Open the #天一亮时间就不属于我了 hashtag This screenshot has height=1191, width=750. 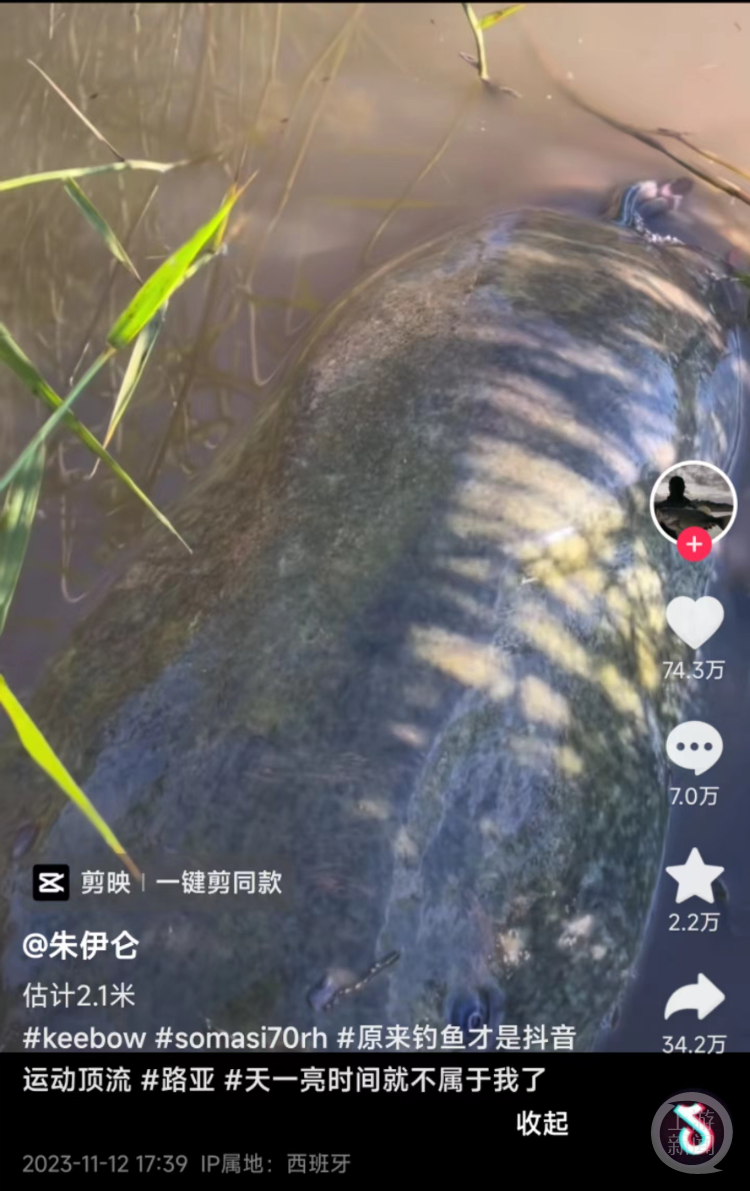(x=384, y=1081)
